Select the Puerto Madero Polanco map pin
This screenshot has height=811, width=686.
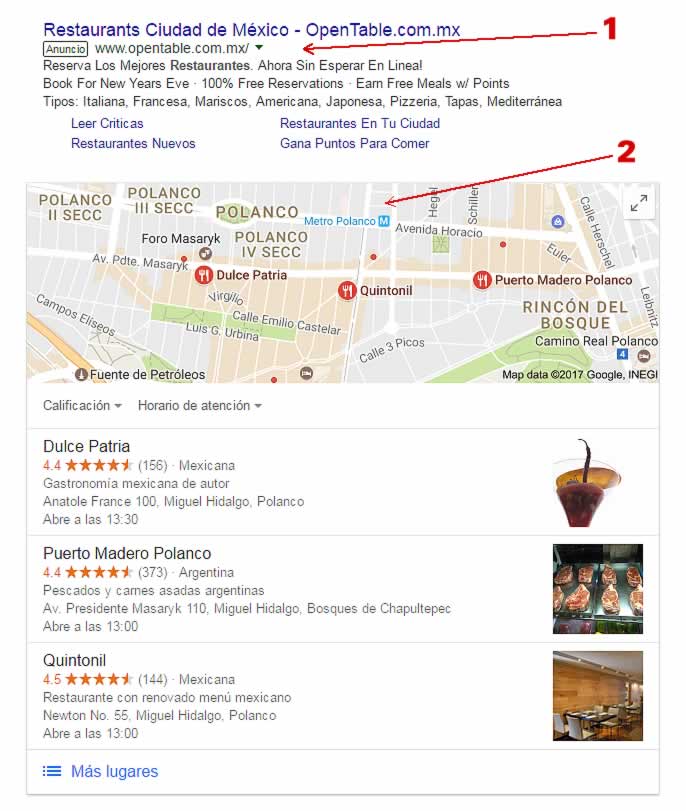point(483,280)
